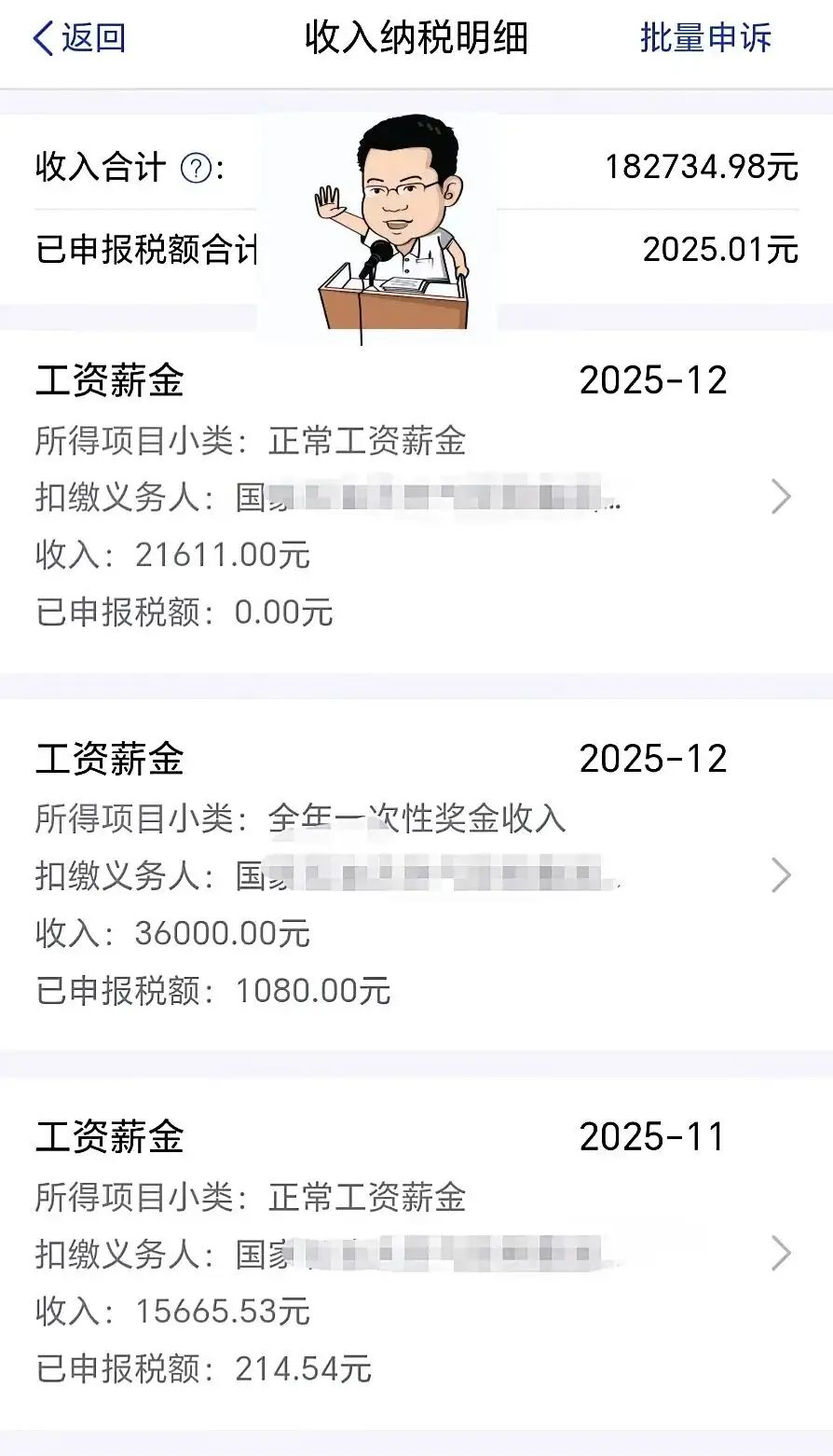Image resolution: width=833 pixels, height=1456 pixels.
Task: Open the 2025-12 salary record of 21611.00元
Action: pos(416,497)
